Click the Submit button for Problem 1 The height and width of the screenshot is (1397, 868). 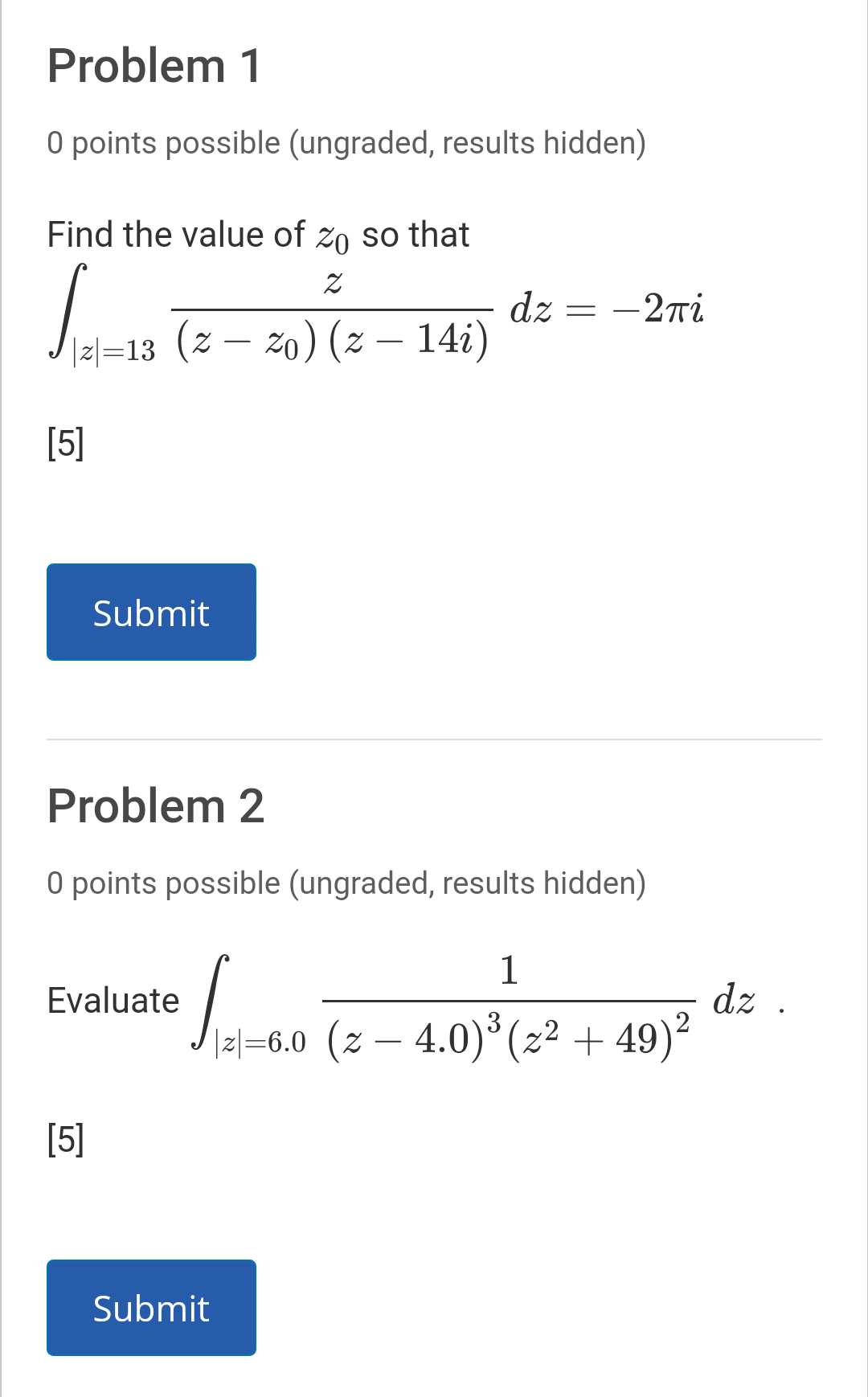(151, 612)
